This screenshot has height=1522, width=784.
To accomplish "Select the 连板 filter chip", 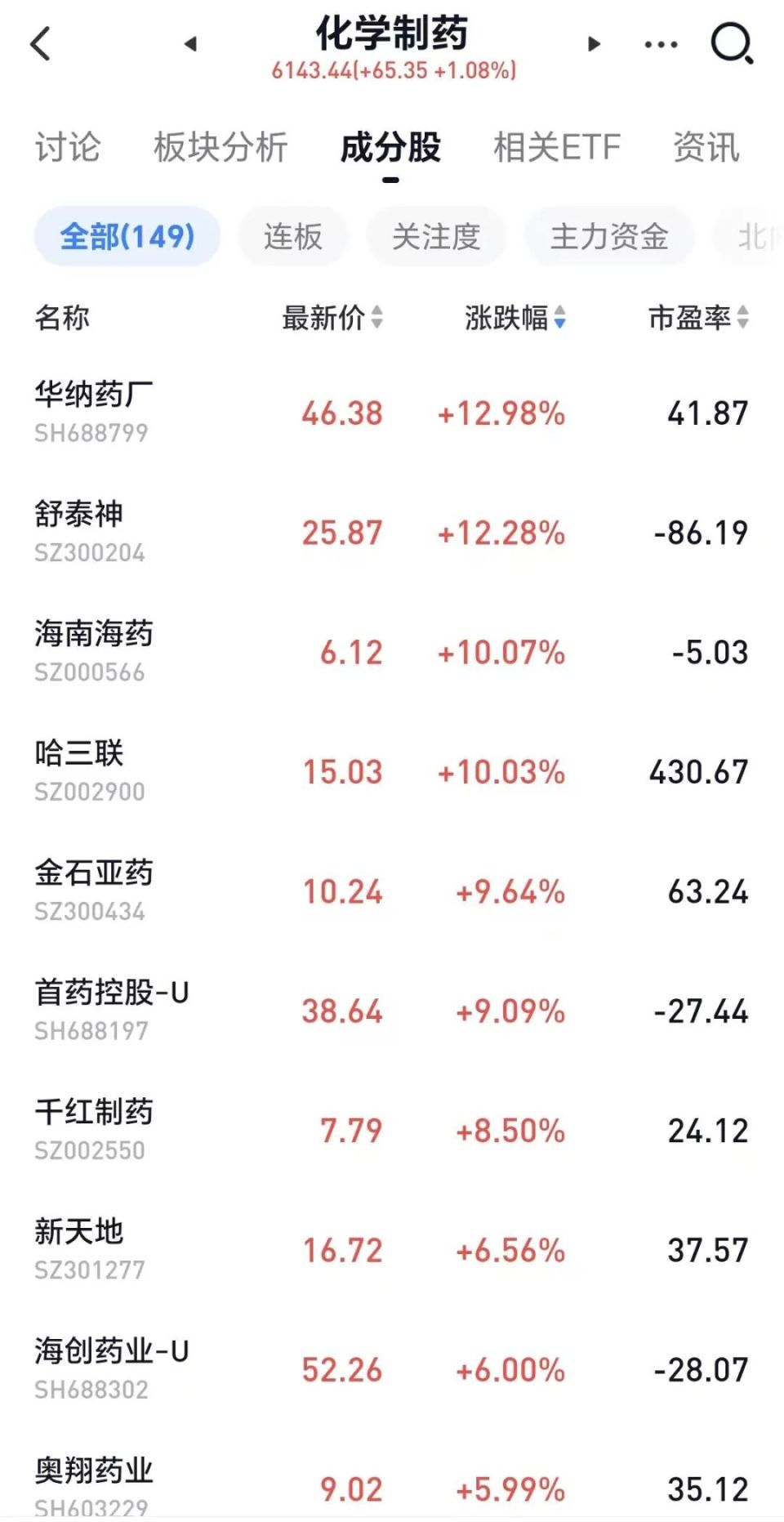I will (x=292, y=236).
